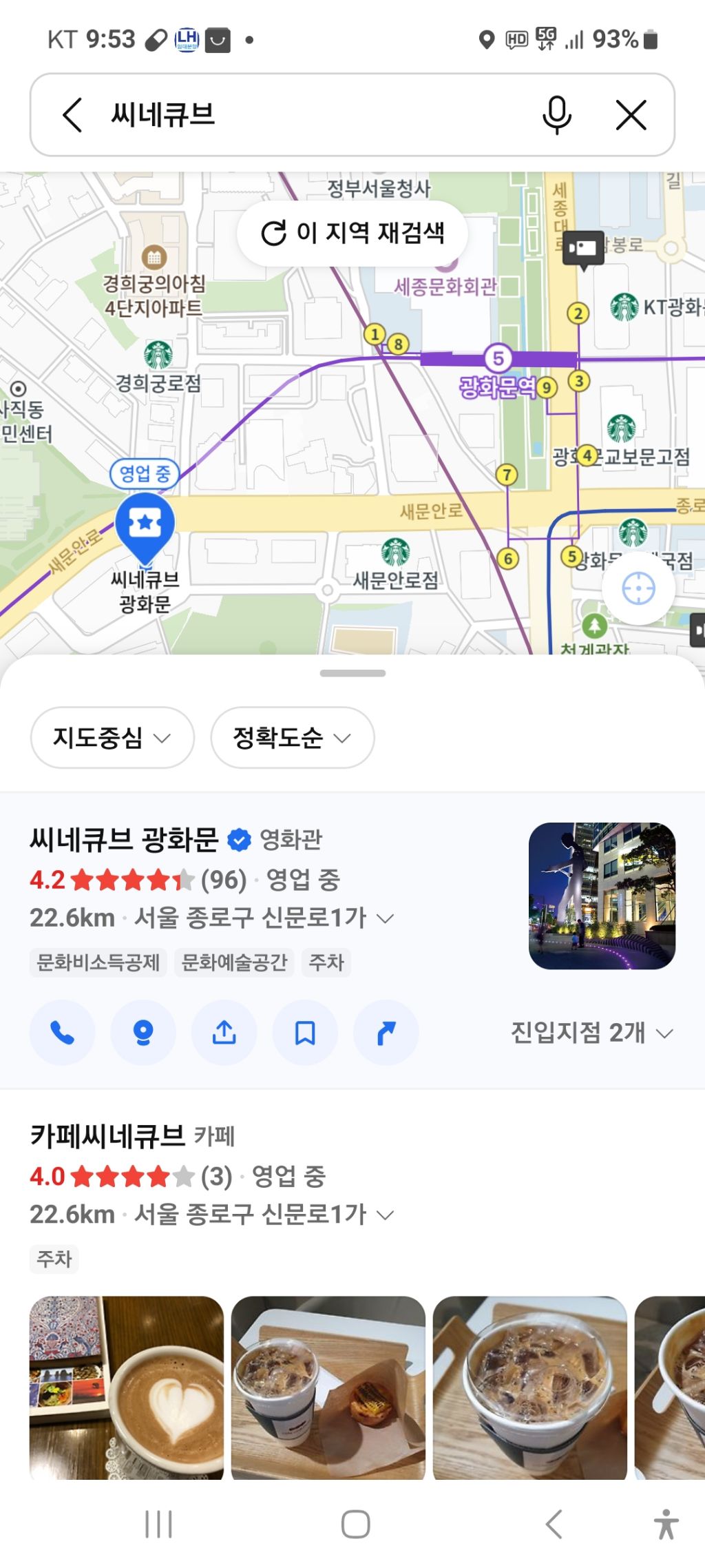The width and height of the screenshot is (705, 1568).
Task: Expand address of 카페씨네큐브
Action: (386, 1215)
